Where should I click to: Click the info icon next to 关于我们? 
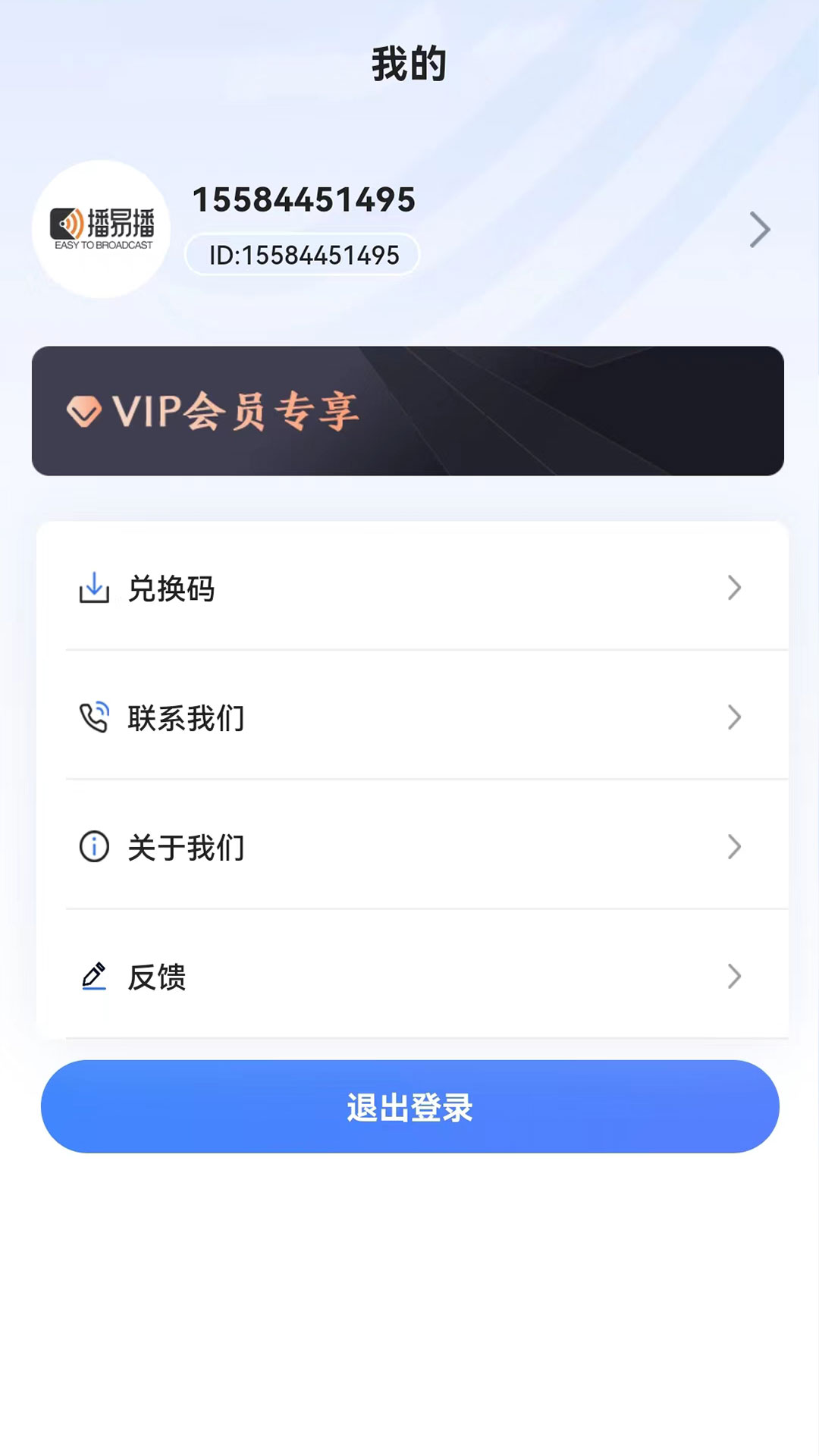(93, 848)
